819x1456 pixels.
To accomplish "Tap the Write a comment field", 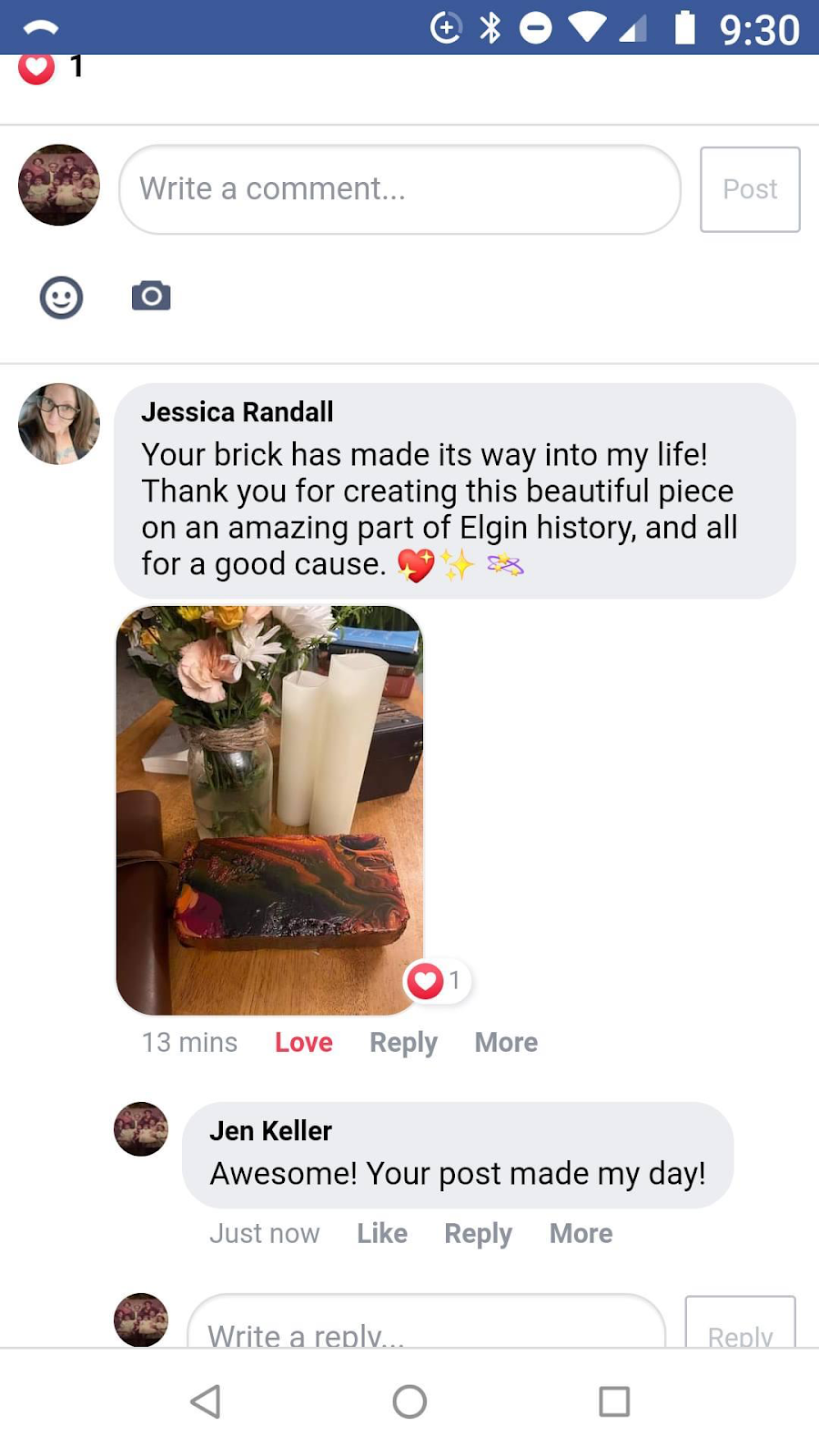I will pos(399,189).
